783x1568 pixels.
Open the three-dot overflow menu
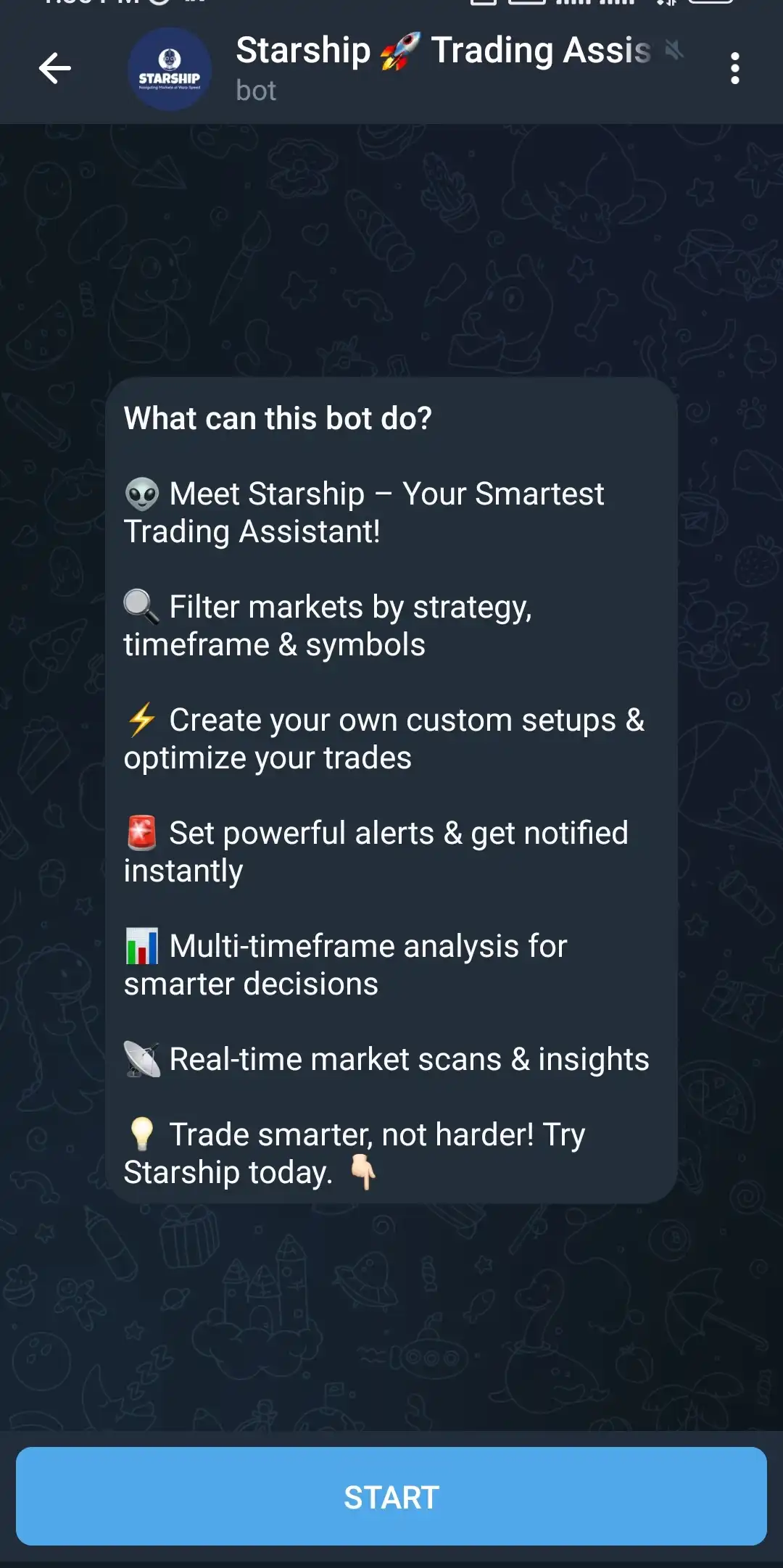(x=734, y=69)
